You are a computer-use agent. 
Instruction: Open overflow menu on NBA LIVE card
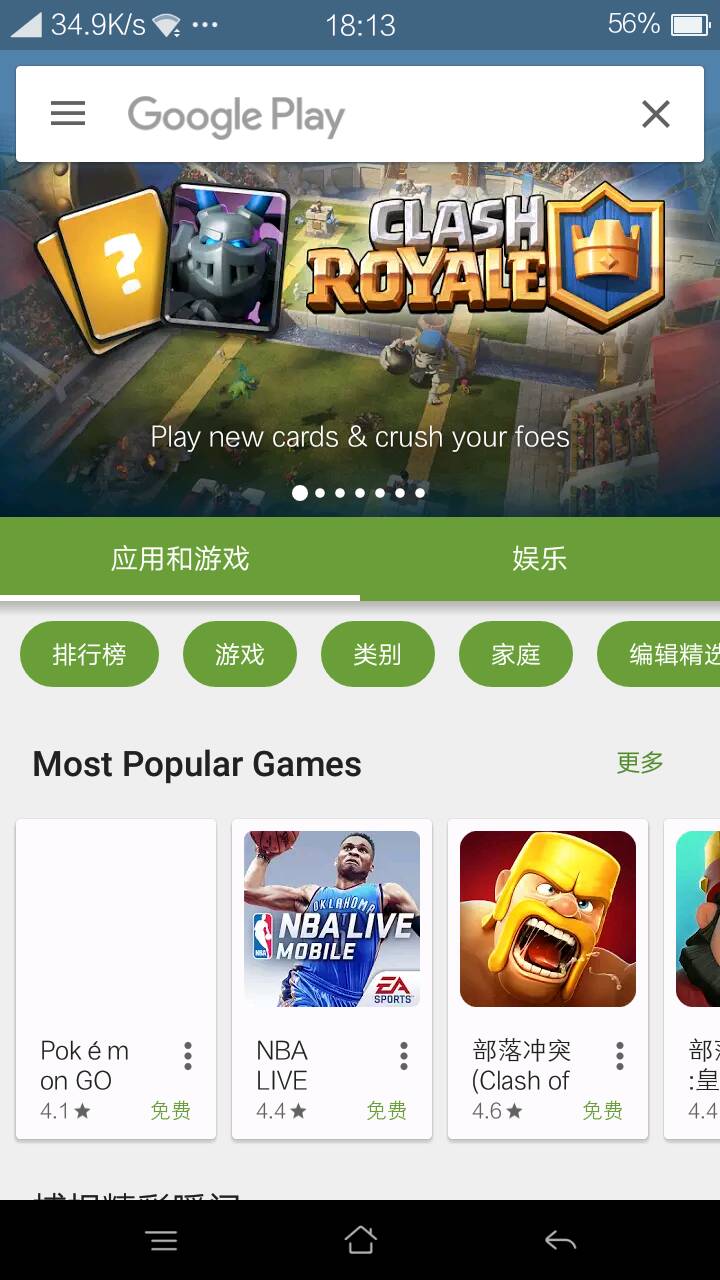403,1056
